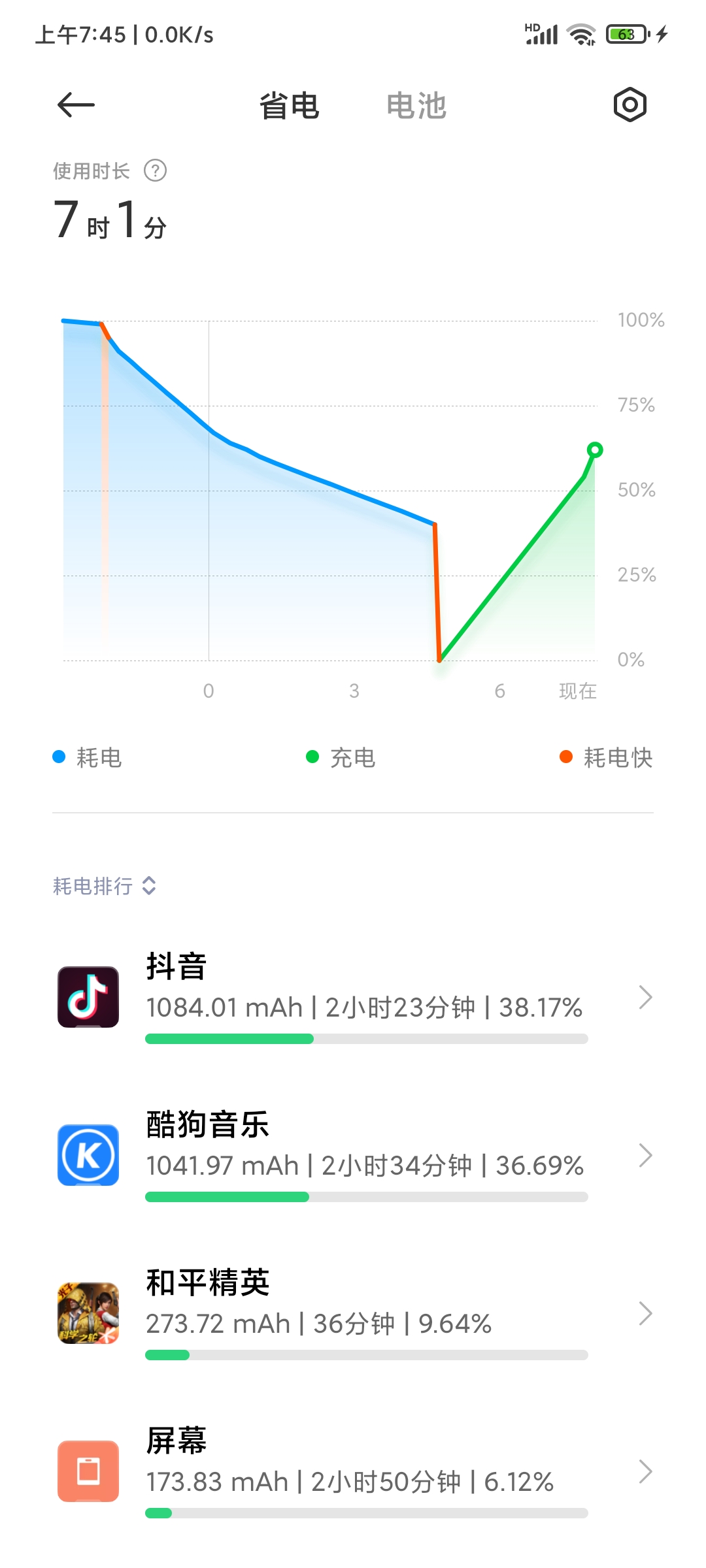706x1568 pixels.
Task: View 屏幕 battery consumption details
Action: click(x=353, y=1472)
